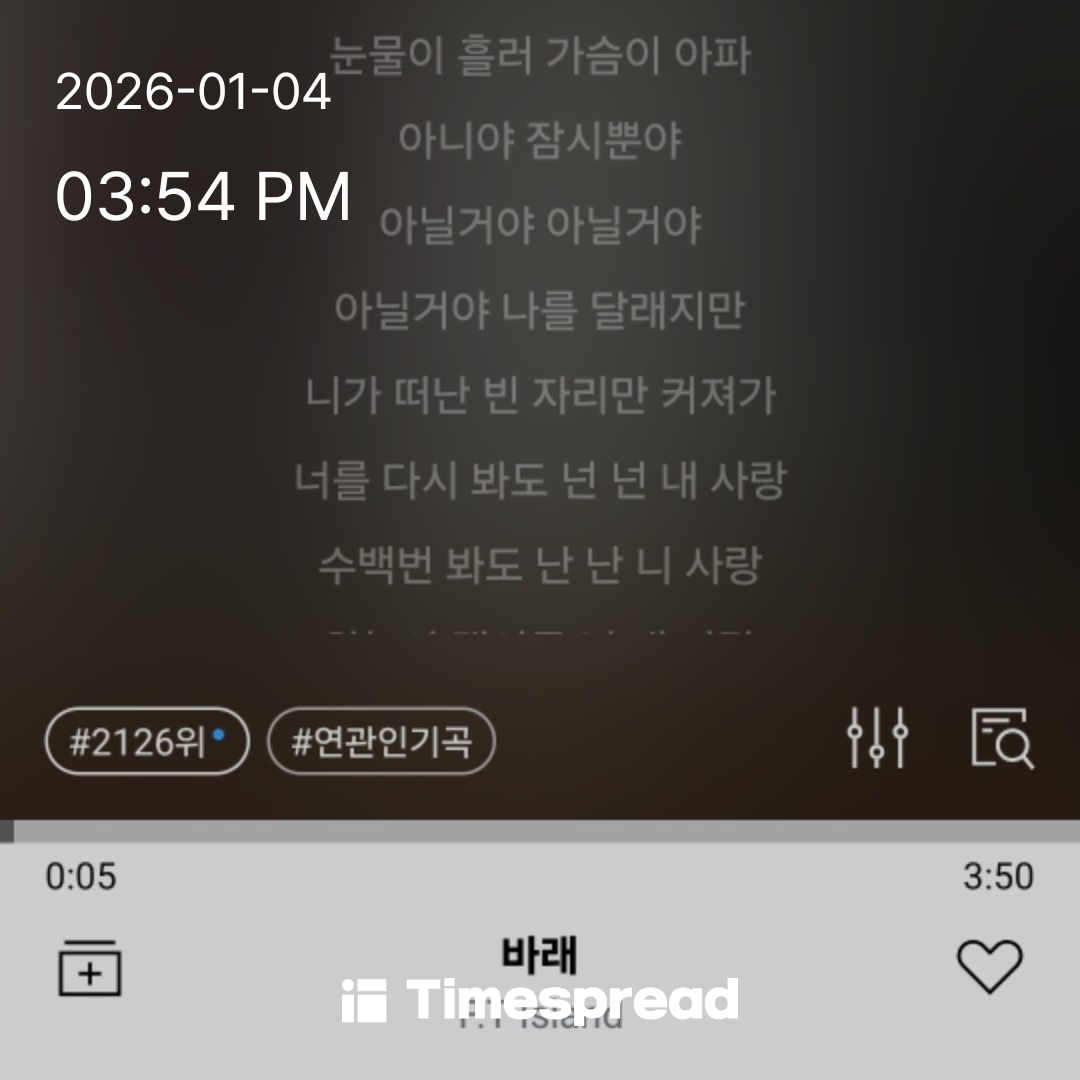Open the #연관인기곡 related songs chip

tap(381, 742)
